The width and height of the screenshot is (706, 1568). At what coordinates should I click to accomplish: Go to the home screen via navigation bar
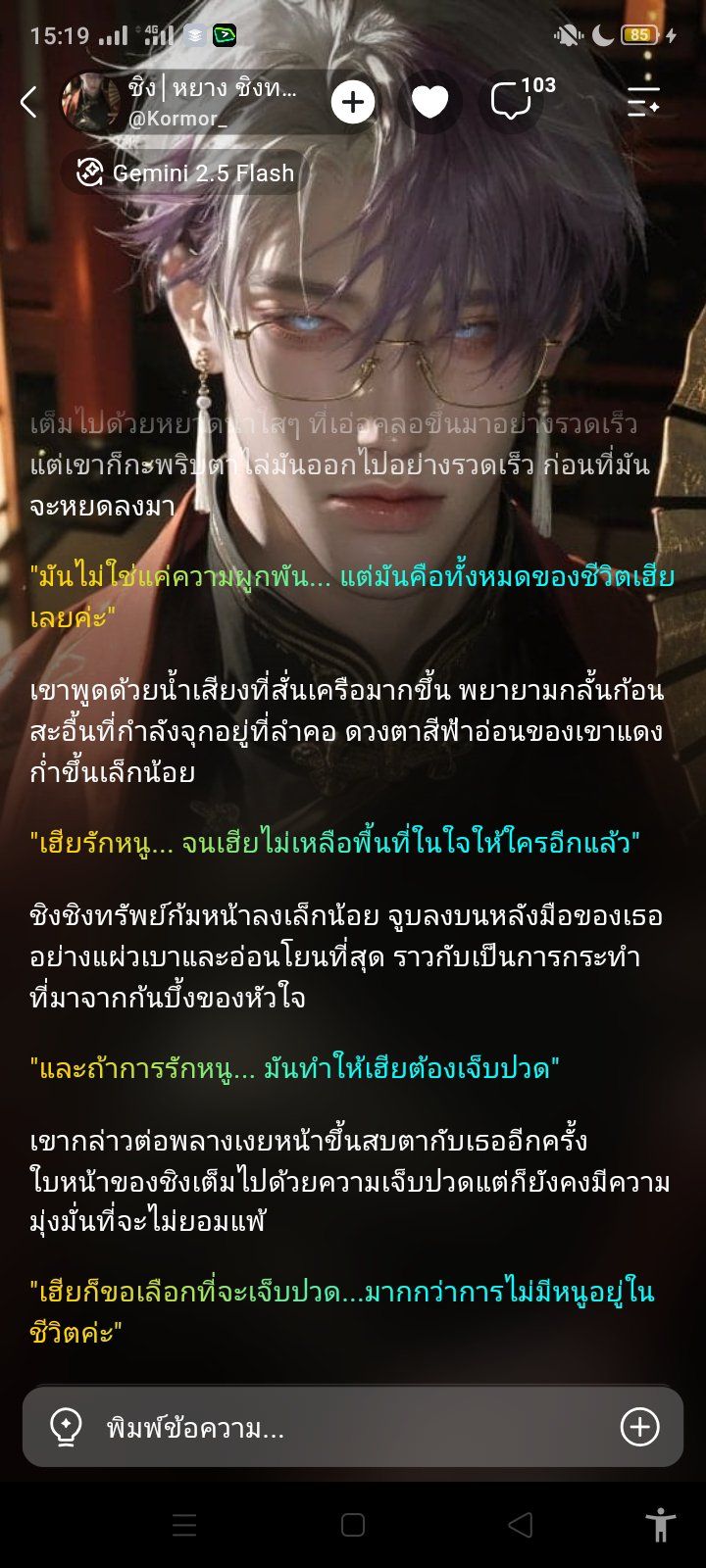(353, 1525)
